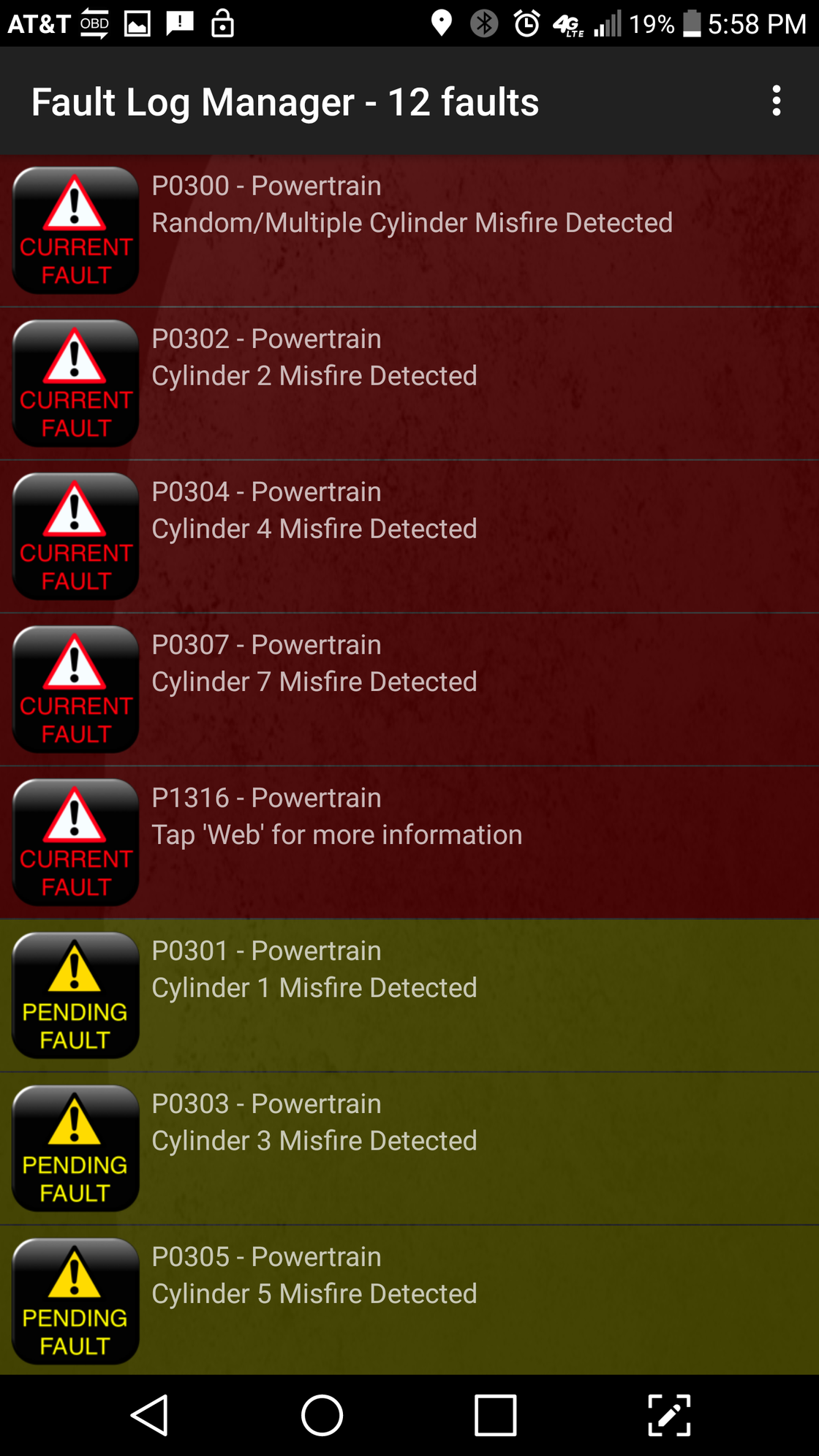View pending fault P0305 Cylinder 5 misfire
Viewport: 819px width, 1456px height.
click(409, 1300)
